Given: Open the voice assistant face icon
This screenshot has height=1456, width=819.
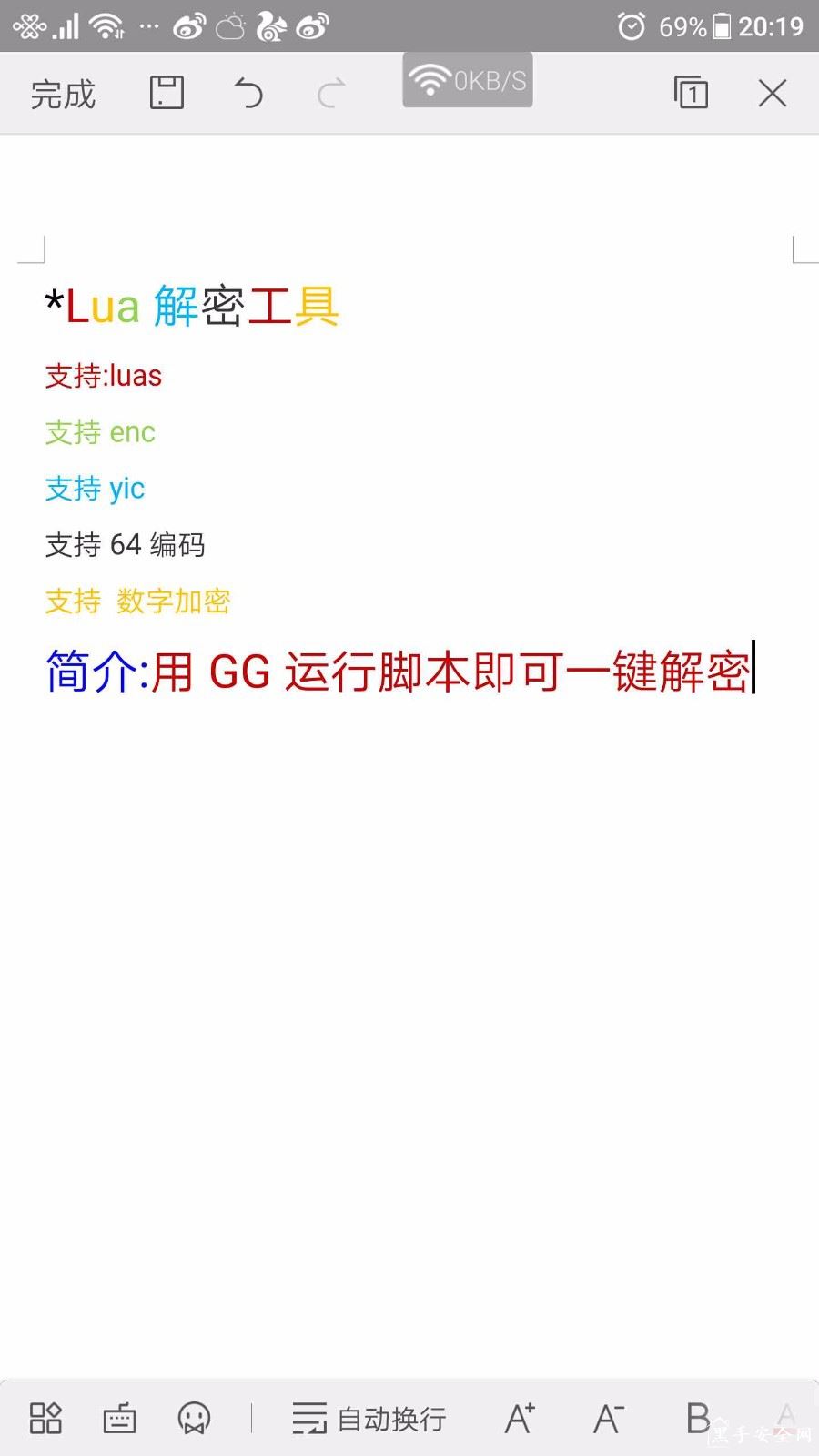Looking at the screenshot, I should pos(194,1418).
